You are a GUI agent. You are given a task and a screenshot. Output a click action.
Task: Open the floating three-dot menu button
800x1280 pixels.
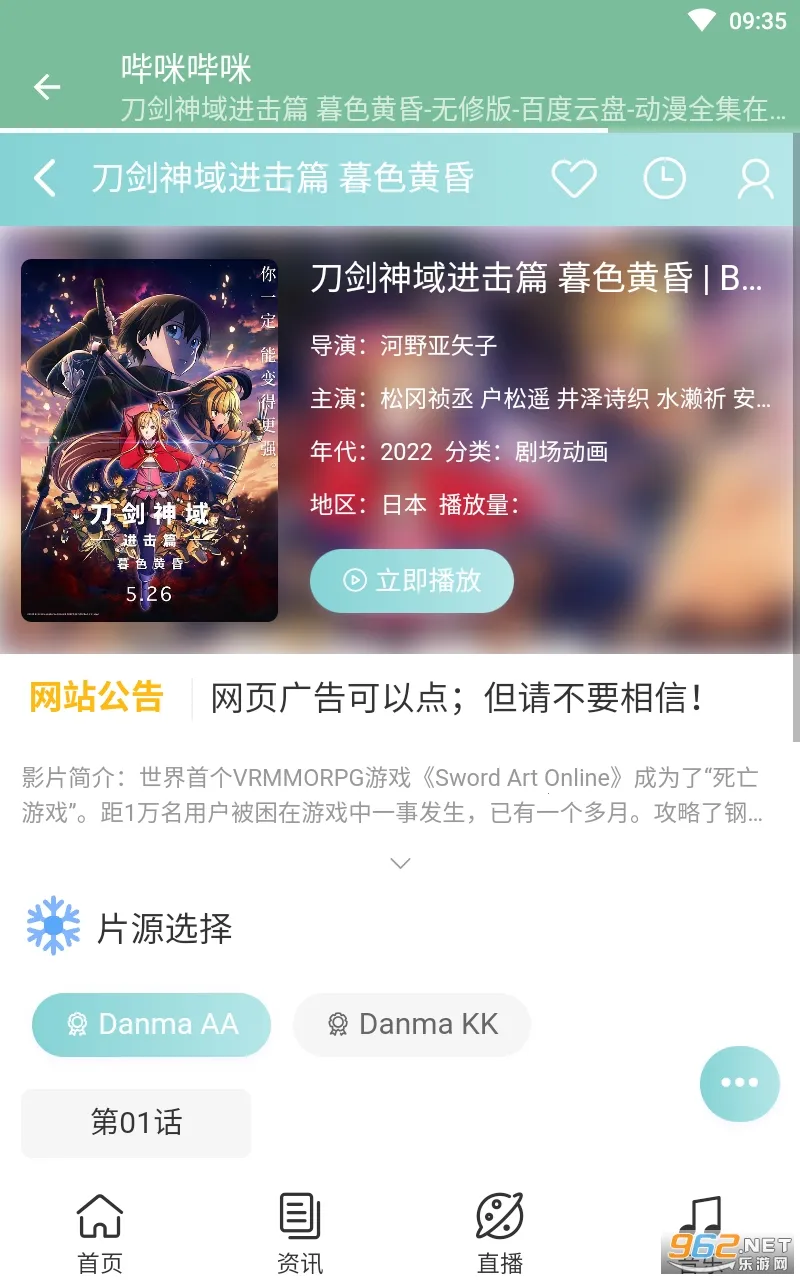pyautogui.click(x=739, y=1083)
